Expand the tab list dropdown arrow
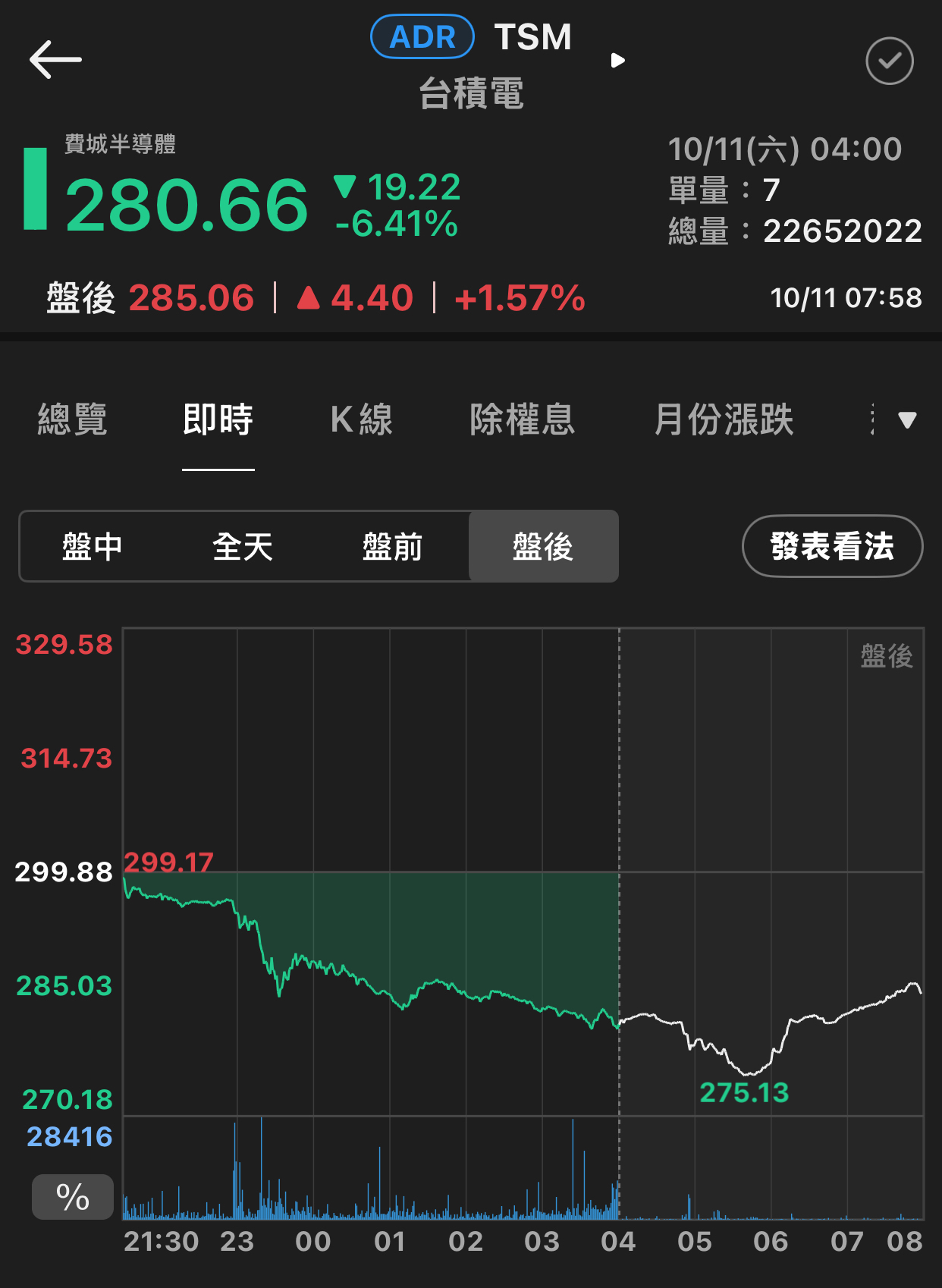The width and height of the screenshot is (942, 1288). (x=906, y=419)
